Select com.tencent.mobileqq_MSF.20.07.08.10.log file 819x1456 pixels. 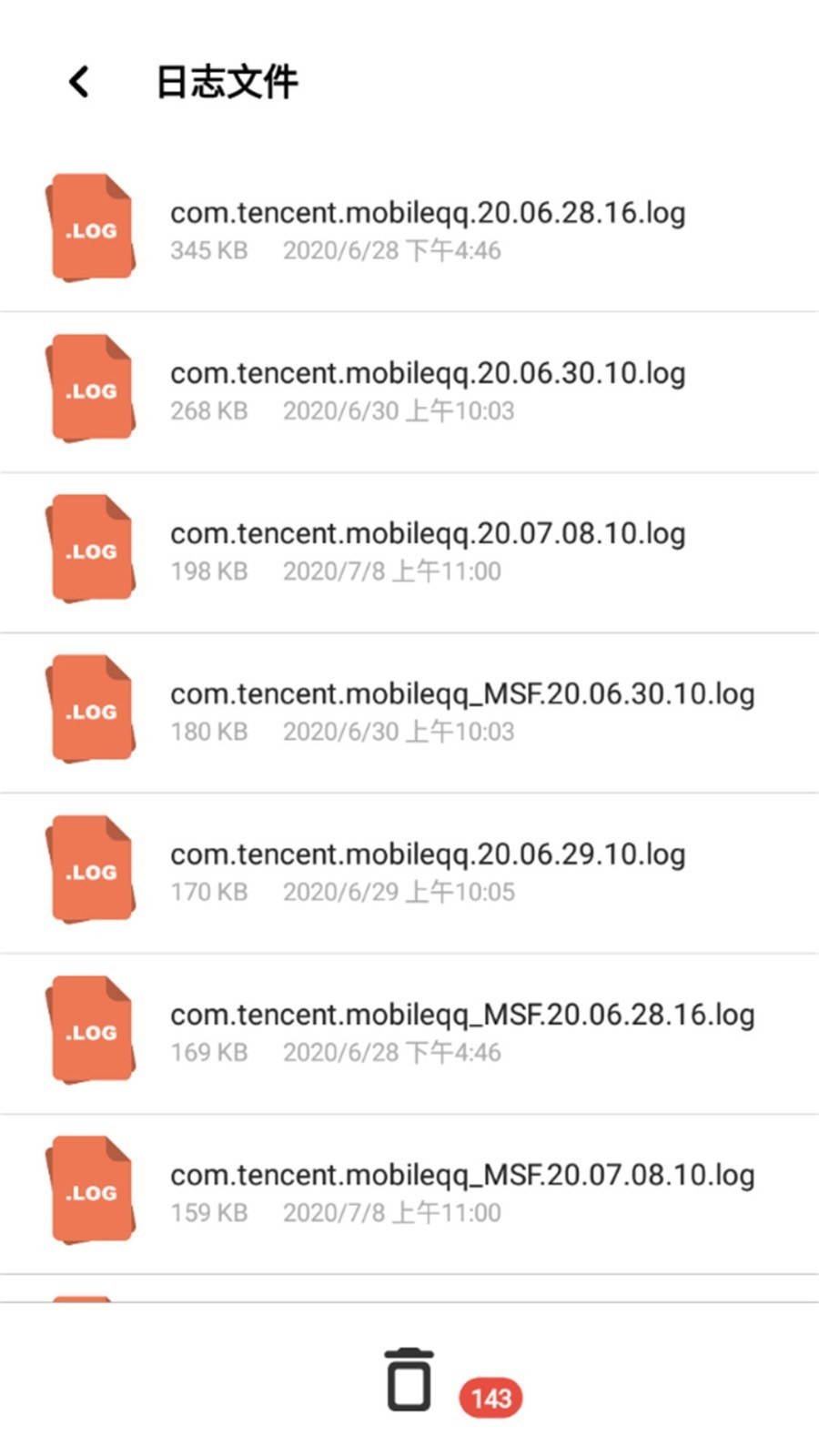(461, 1191)
